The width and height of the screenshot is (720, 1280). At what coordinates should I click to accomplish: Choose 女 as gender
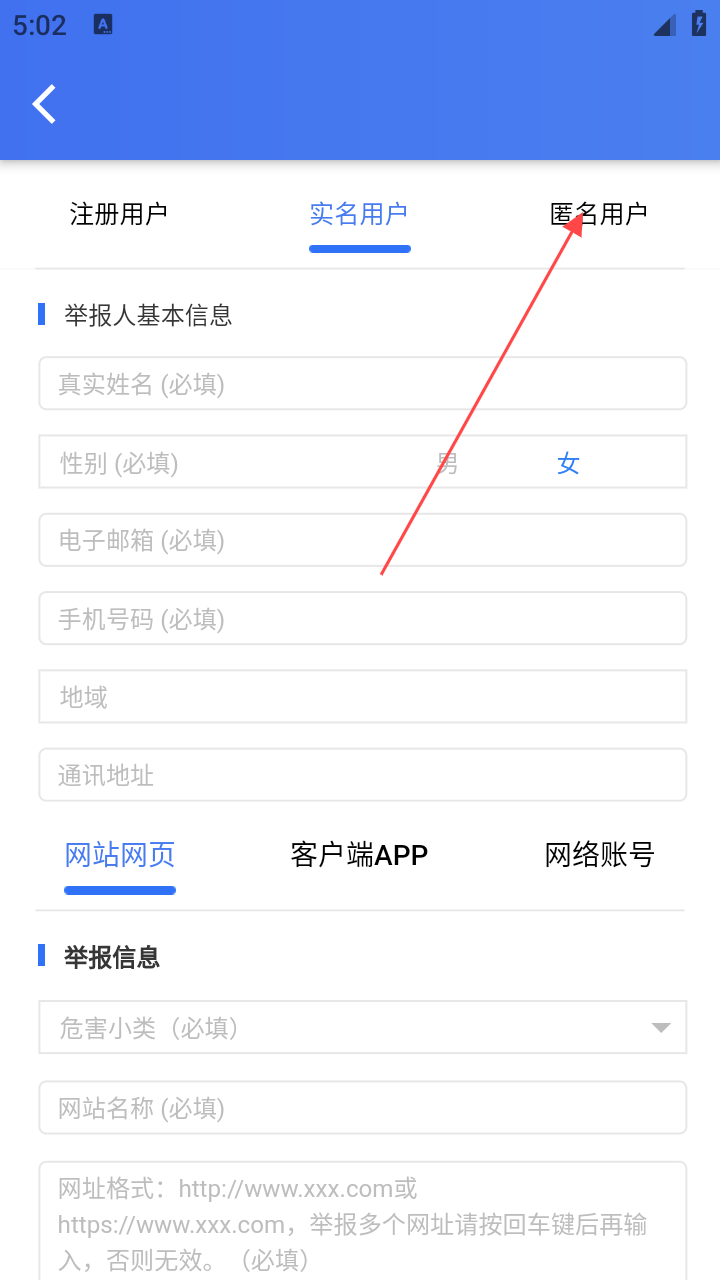click(568, 463)
